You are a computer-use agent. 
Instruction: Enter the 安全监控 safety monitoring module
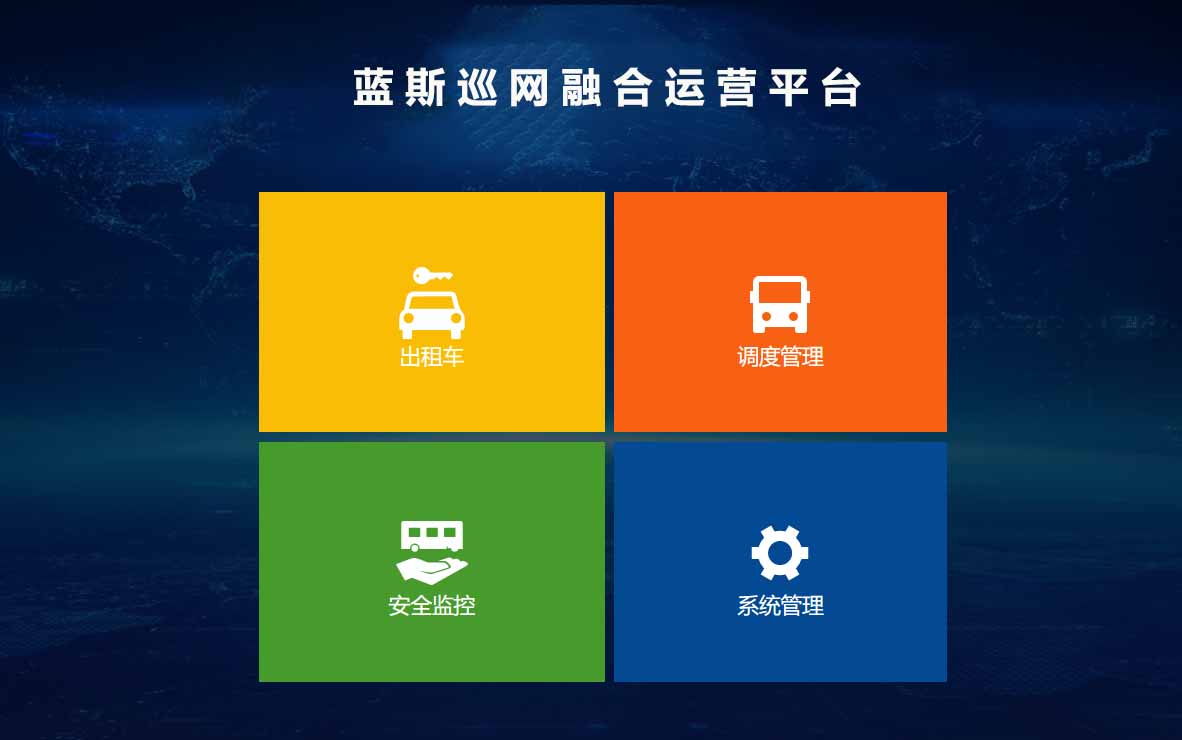(x=432, y=562)
